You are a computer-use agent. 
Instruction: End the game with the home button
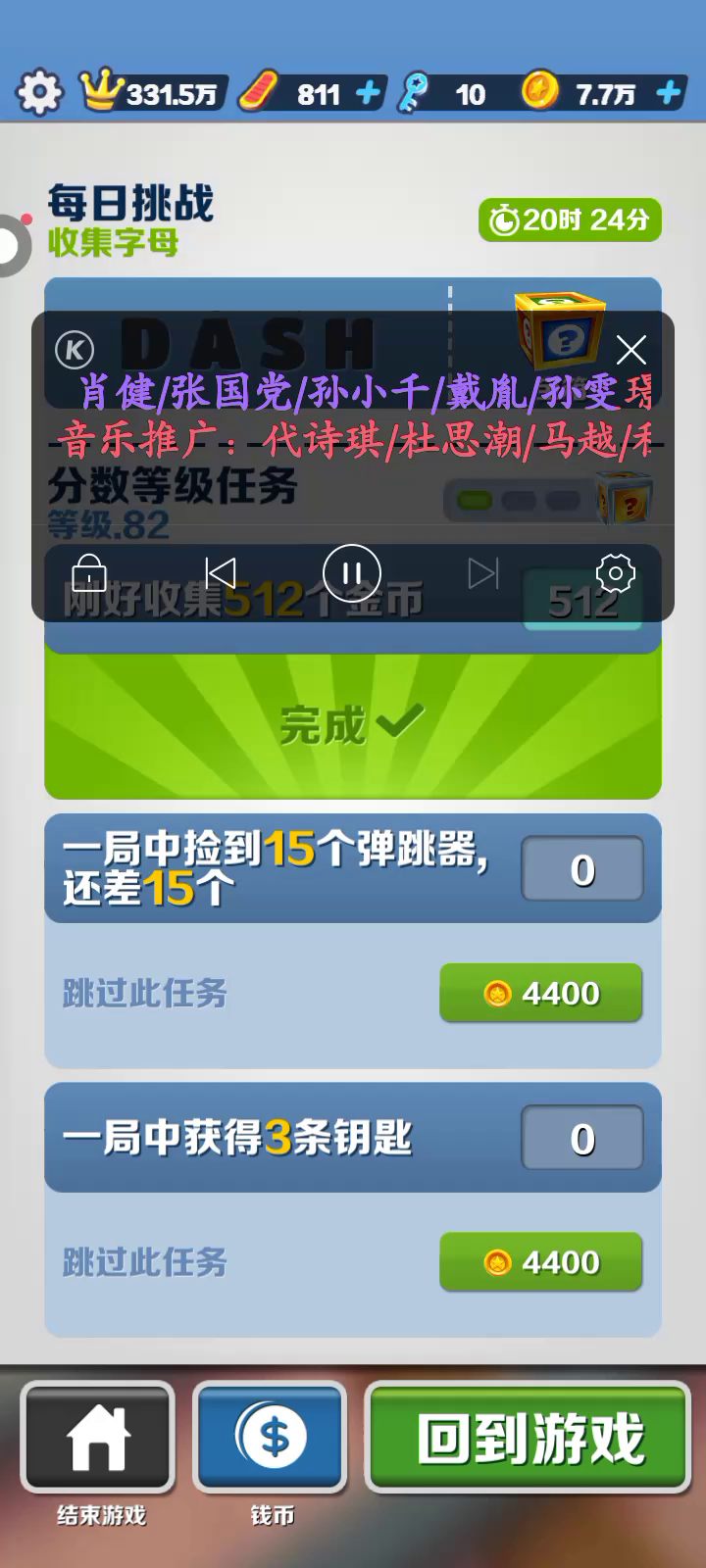click(98, 1437)
